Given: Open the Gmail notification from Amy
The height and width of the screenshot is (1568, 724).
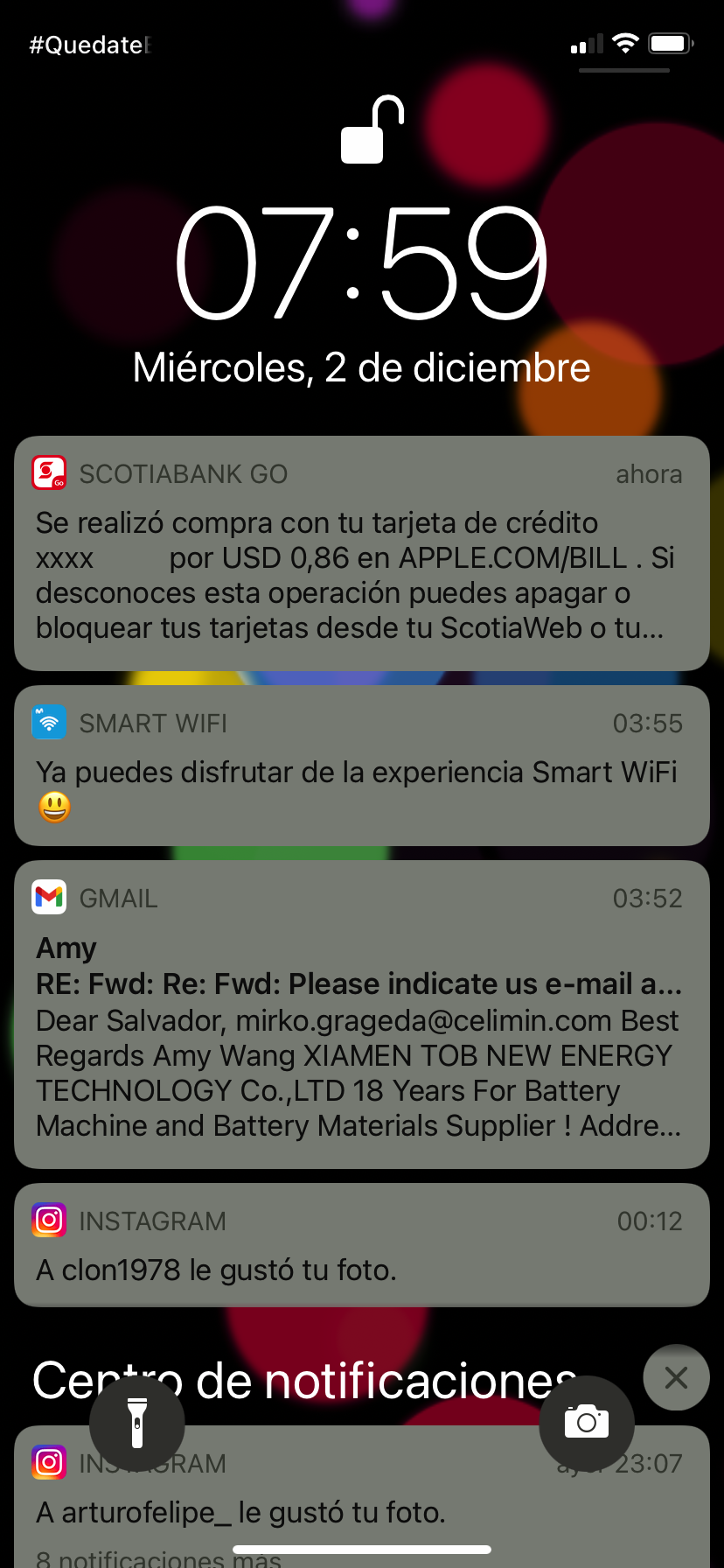Looking at the screenshot, I should [361, 1014].
